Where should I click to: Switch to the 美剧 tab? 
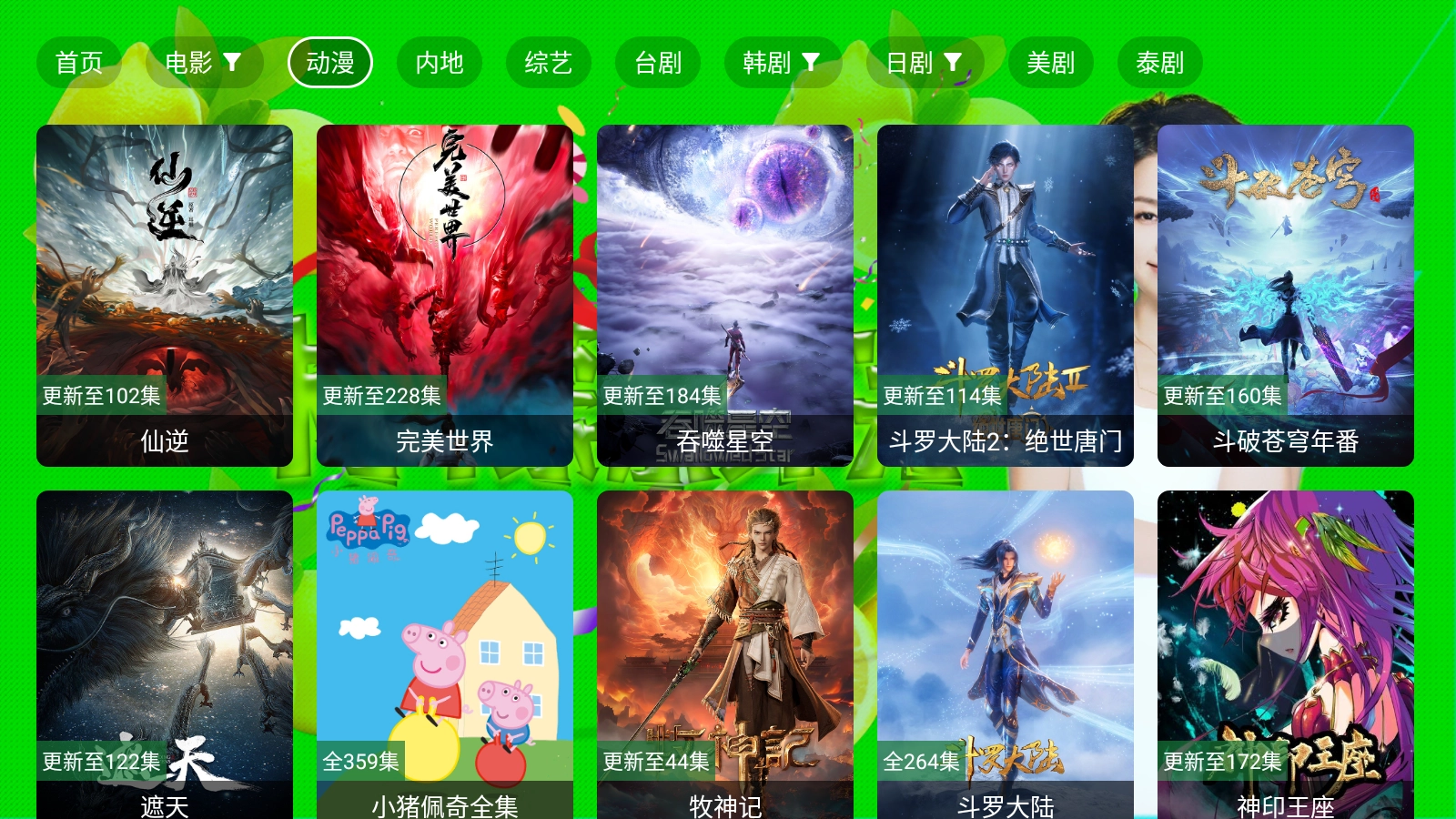click(1050, 63)
